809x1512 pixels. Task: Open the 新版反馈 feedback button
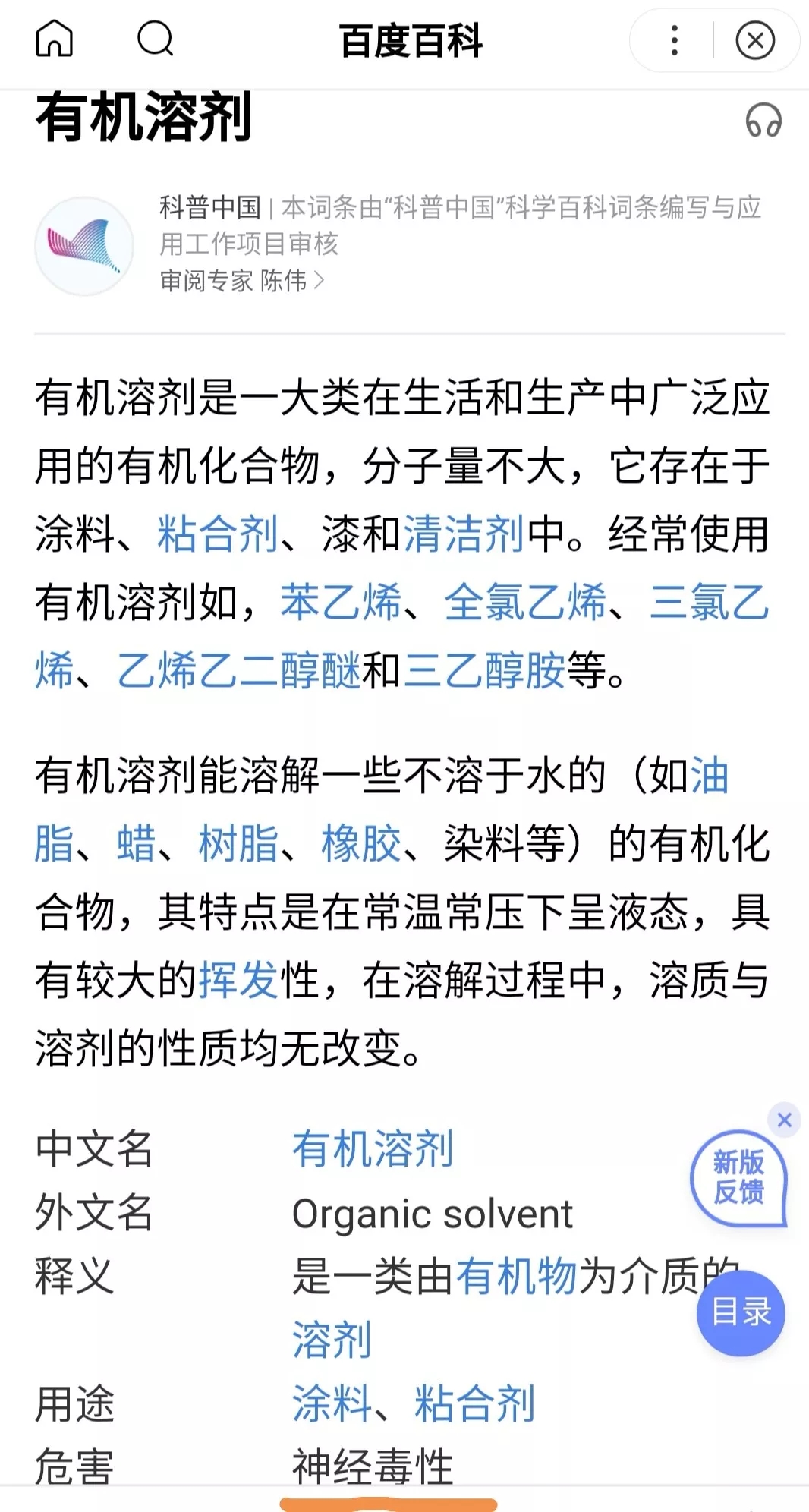[738, 1177]
